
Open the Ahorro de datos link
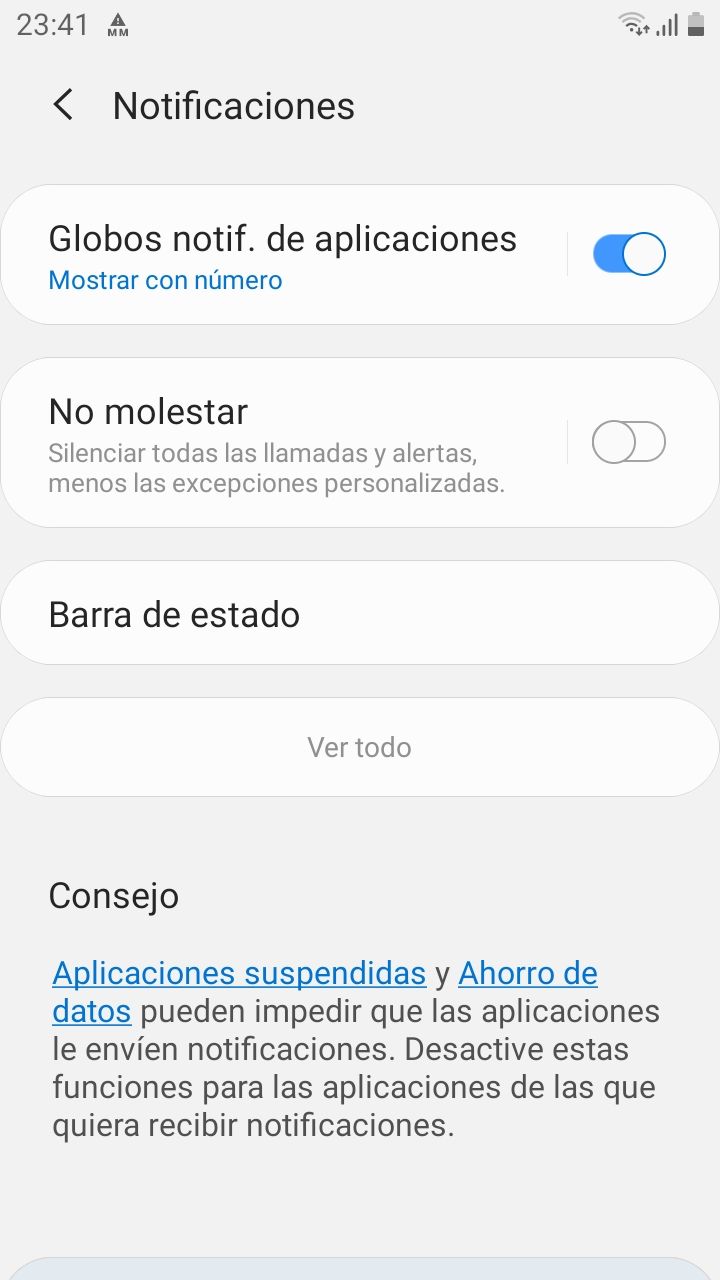coord(527,973)
